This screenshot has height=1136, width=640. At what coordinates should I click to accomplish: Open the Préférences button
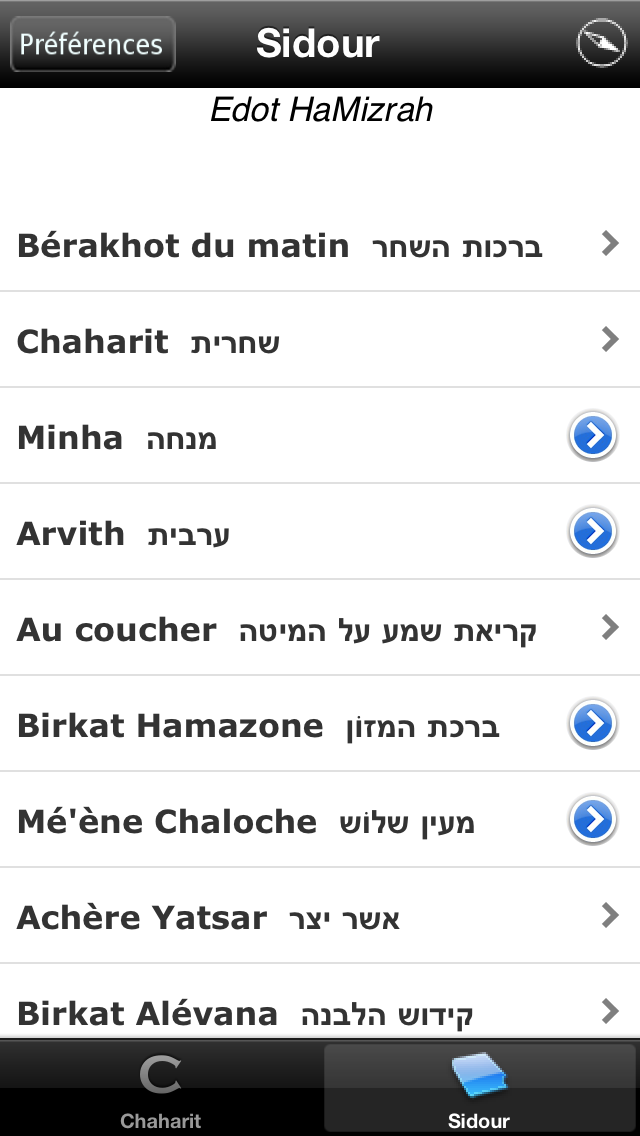coord(93,44)
